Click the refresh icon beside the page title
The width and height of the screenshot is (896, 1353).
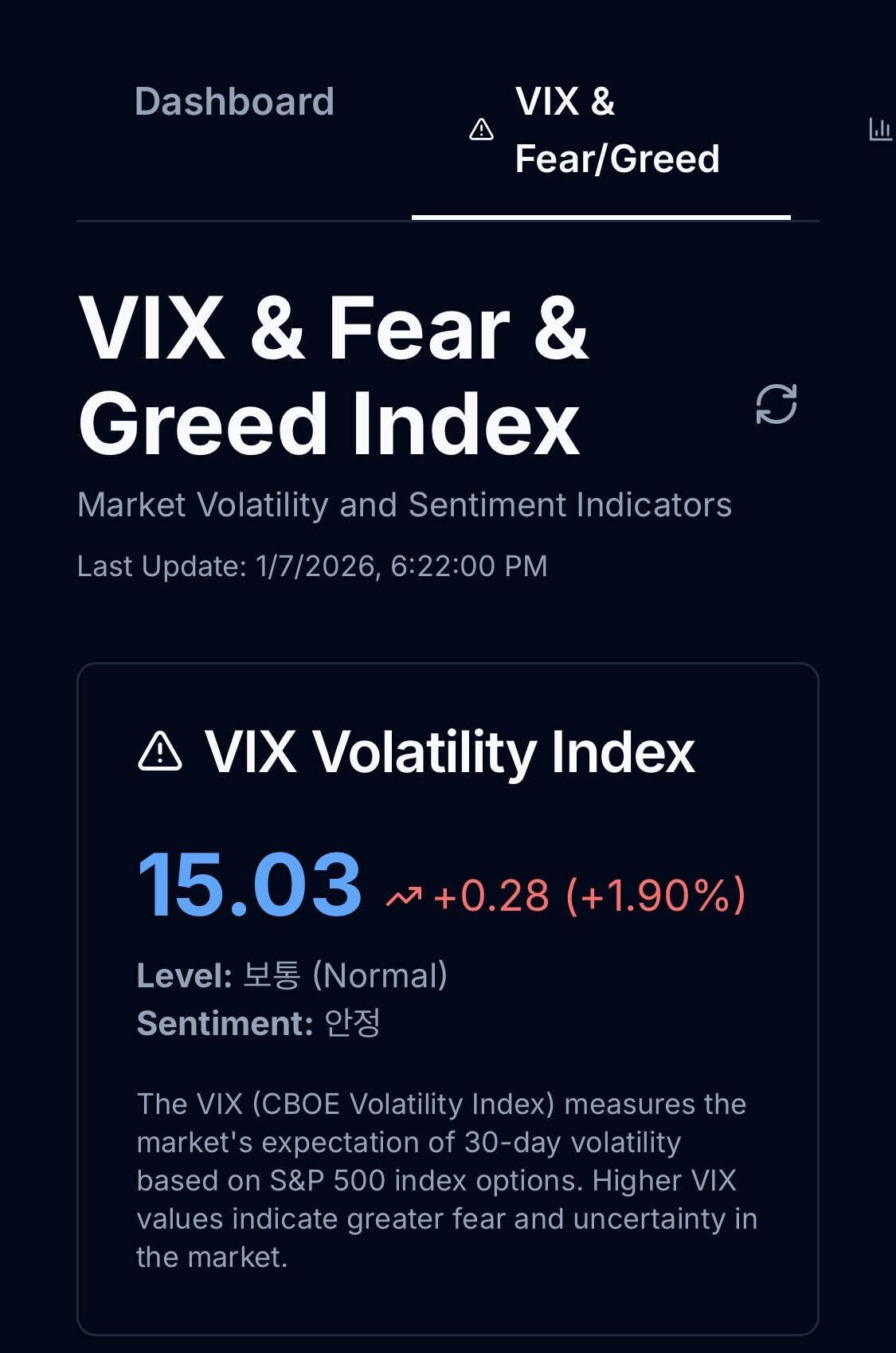coord(778,406)
